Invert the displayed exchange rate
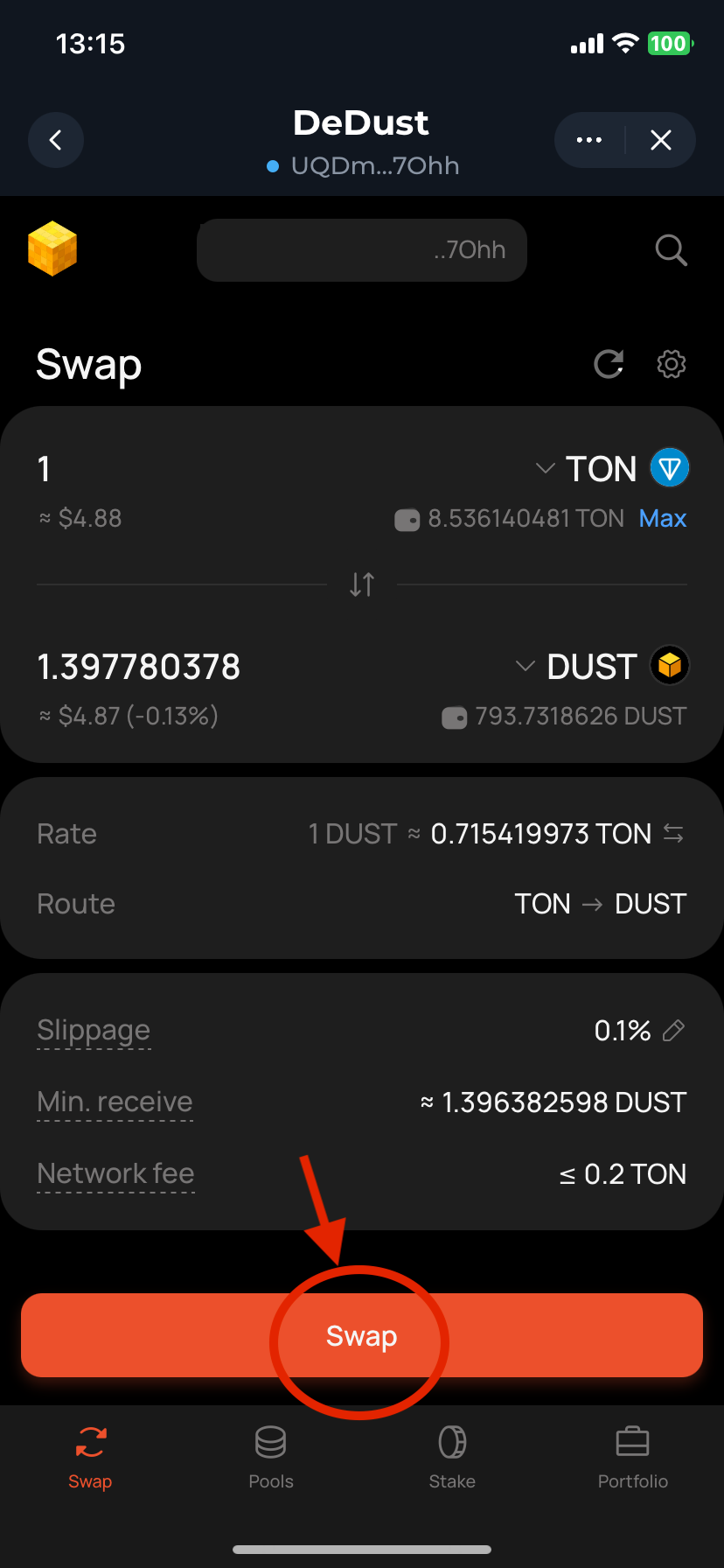This screenshot has width=724, height=1568. point(673,833)
